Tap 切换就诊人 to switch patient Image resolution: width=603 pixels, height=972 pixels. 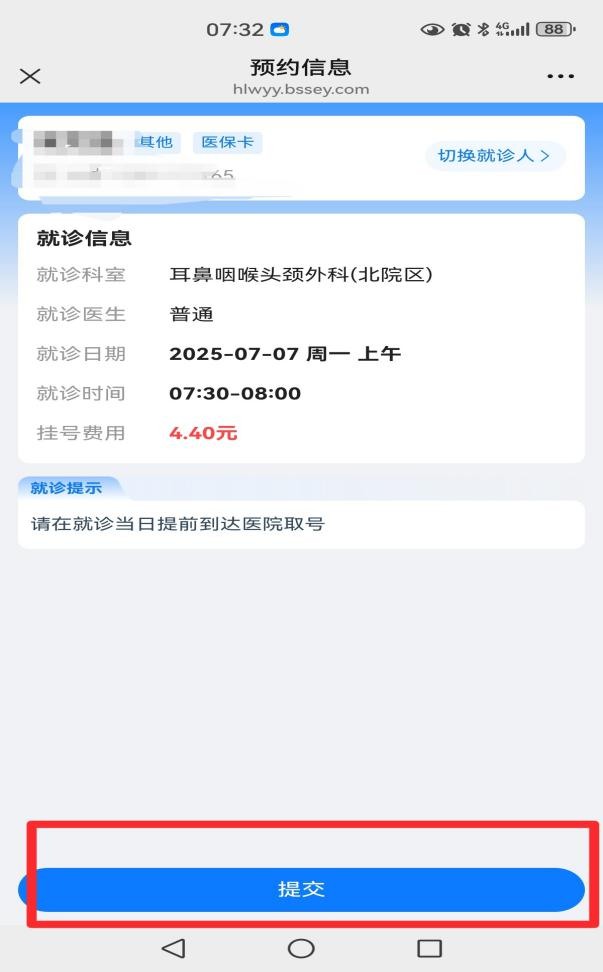(495, 156)
